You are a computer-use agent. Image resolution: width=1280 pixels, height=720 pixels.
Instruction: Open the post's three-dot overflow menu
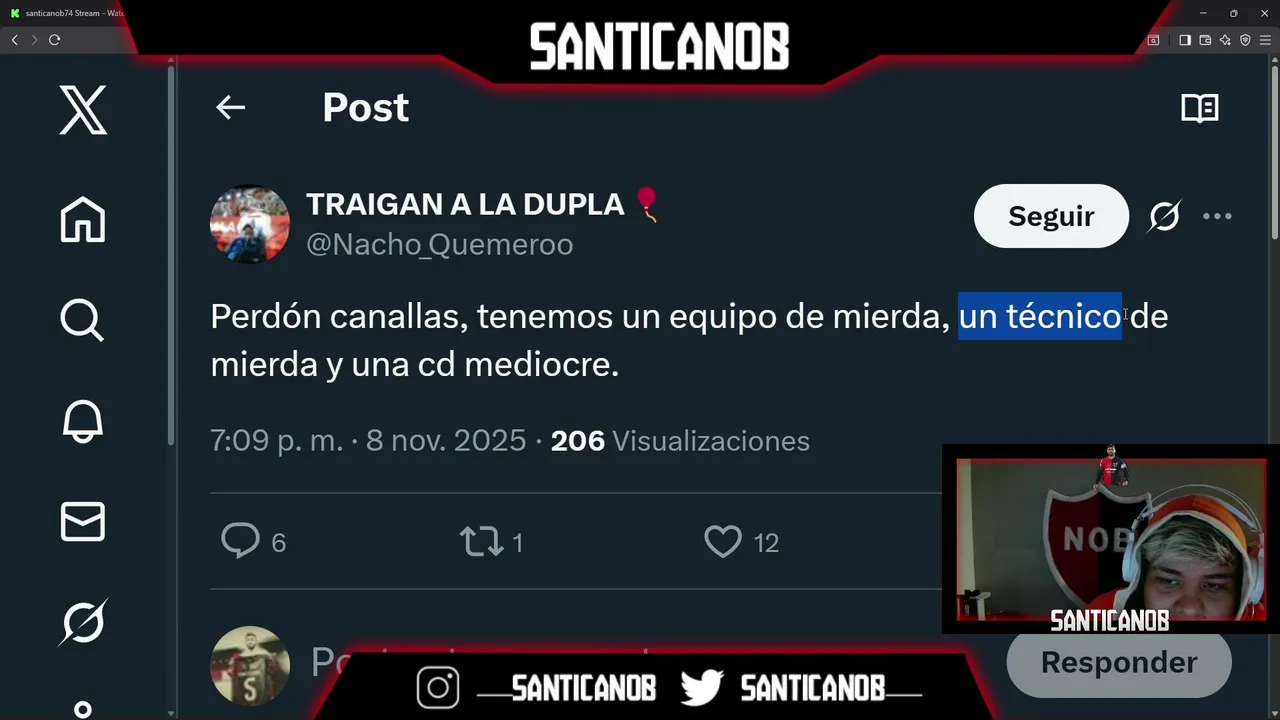coord(1217,216)
